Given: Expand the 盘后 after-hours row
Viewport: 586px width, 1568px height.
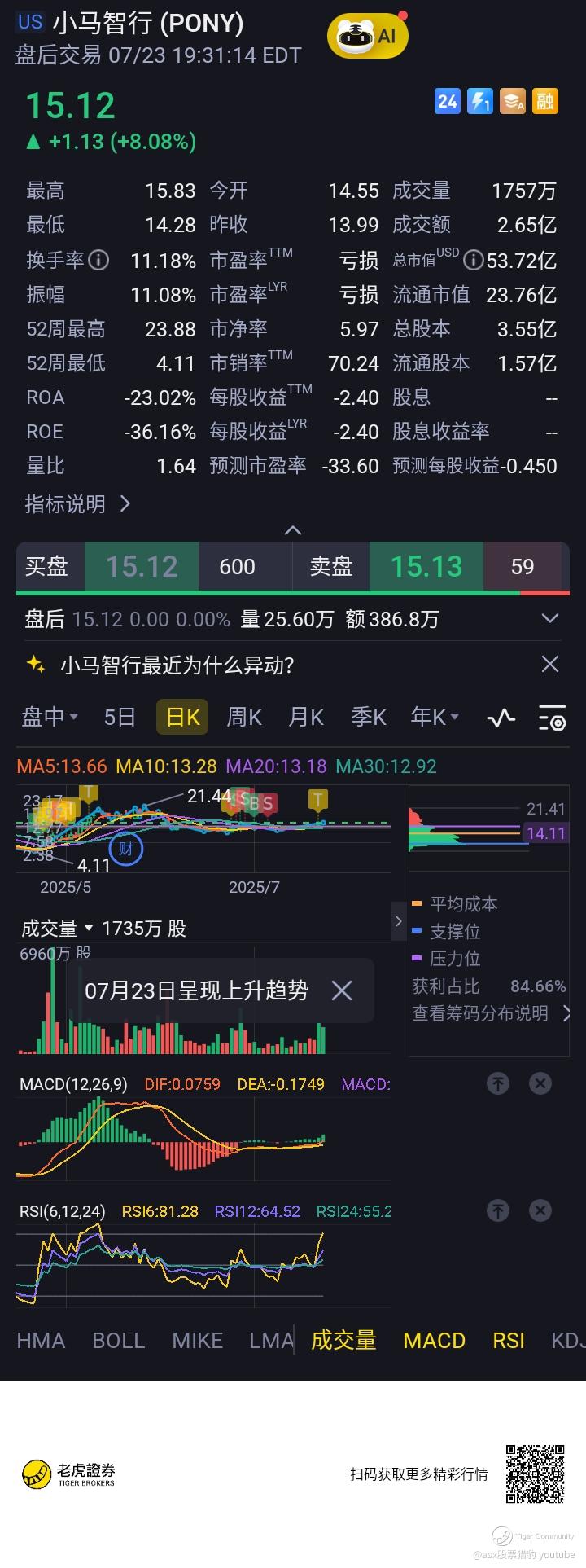Looking at the screenshot, I should (549, 619).
